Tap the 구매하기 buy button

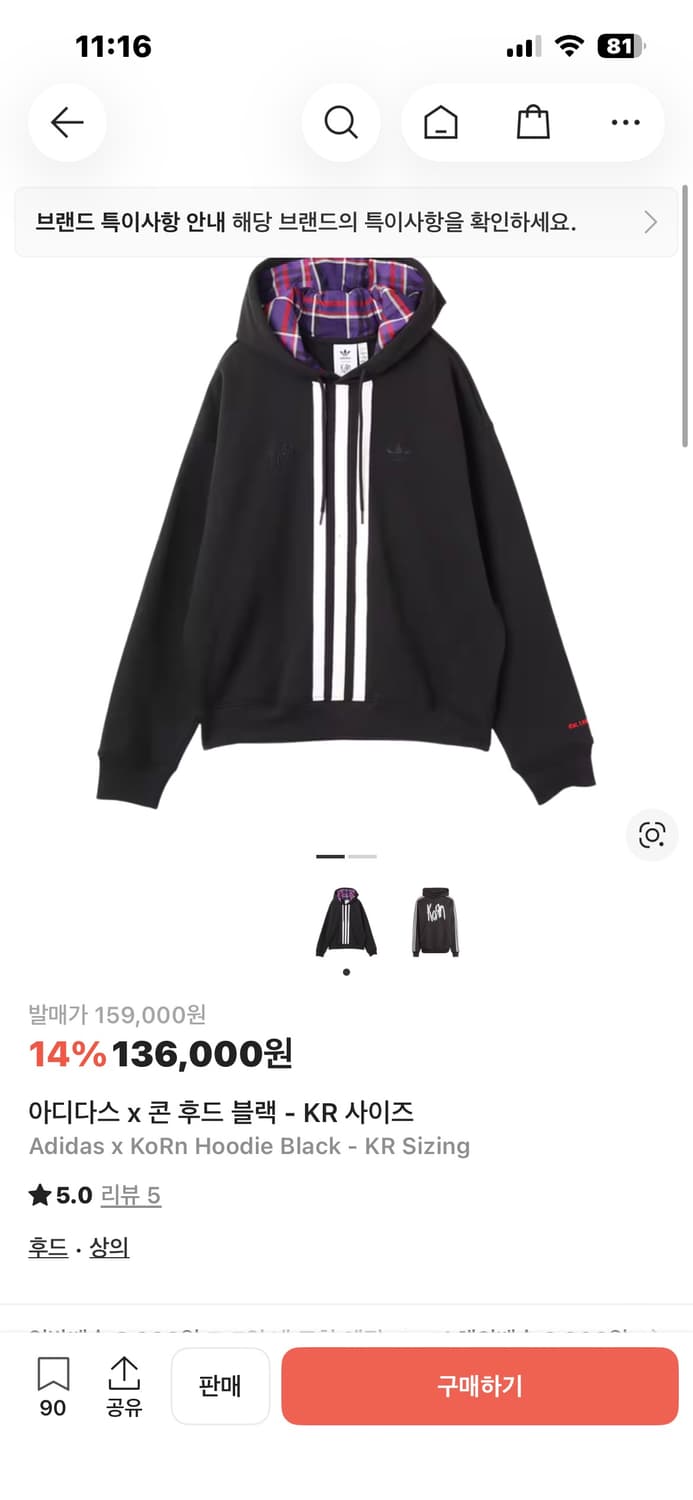click(x=480, y=1386)
